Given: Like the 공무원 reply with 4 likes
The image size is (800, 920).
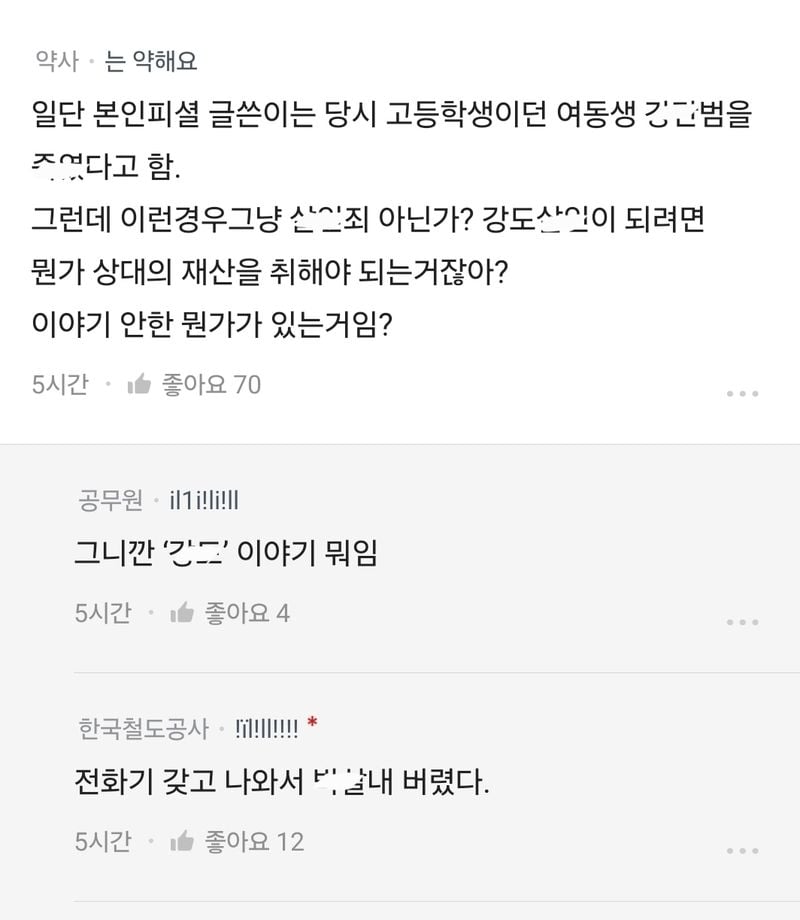Looking at the screenshot, I should click(182, 613).
